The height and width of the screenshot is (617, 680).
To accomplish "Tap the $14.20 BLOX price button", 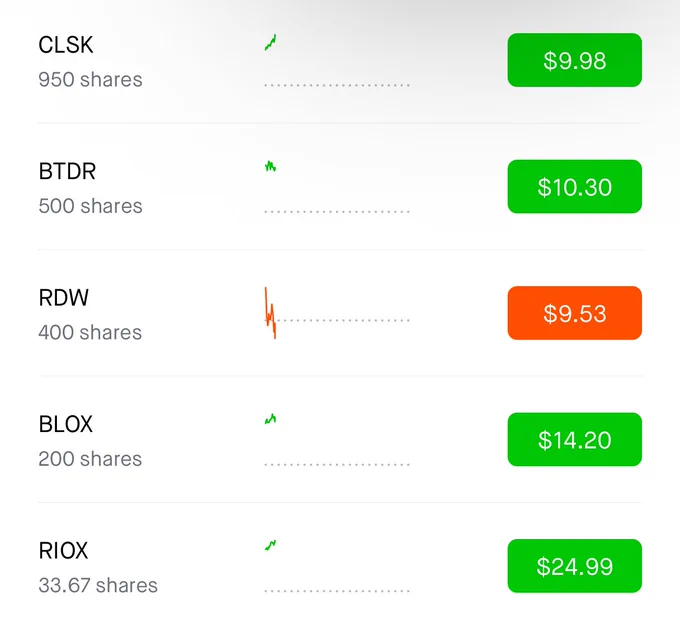I will pos(575,439).
